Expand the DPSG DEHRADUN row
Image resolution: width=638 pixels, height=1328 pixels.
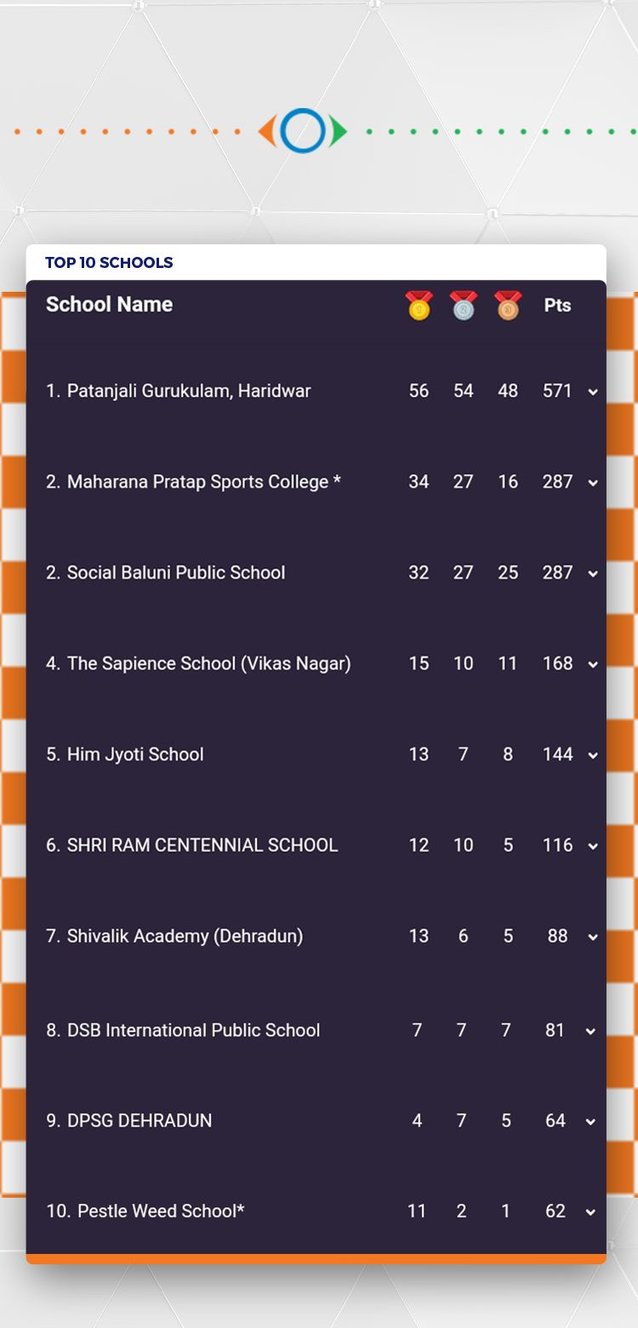[x=591, y=1122]
